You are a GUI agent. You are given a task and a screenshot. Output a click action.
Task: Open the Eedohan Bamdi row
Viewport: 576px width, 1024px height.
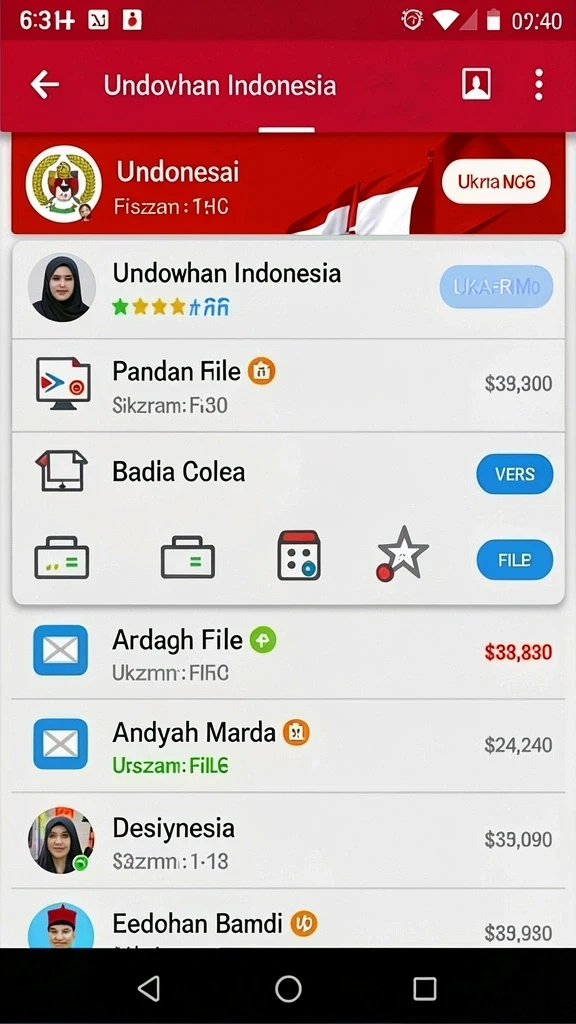[x=288, y=920]
